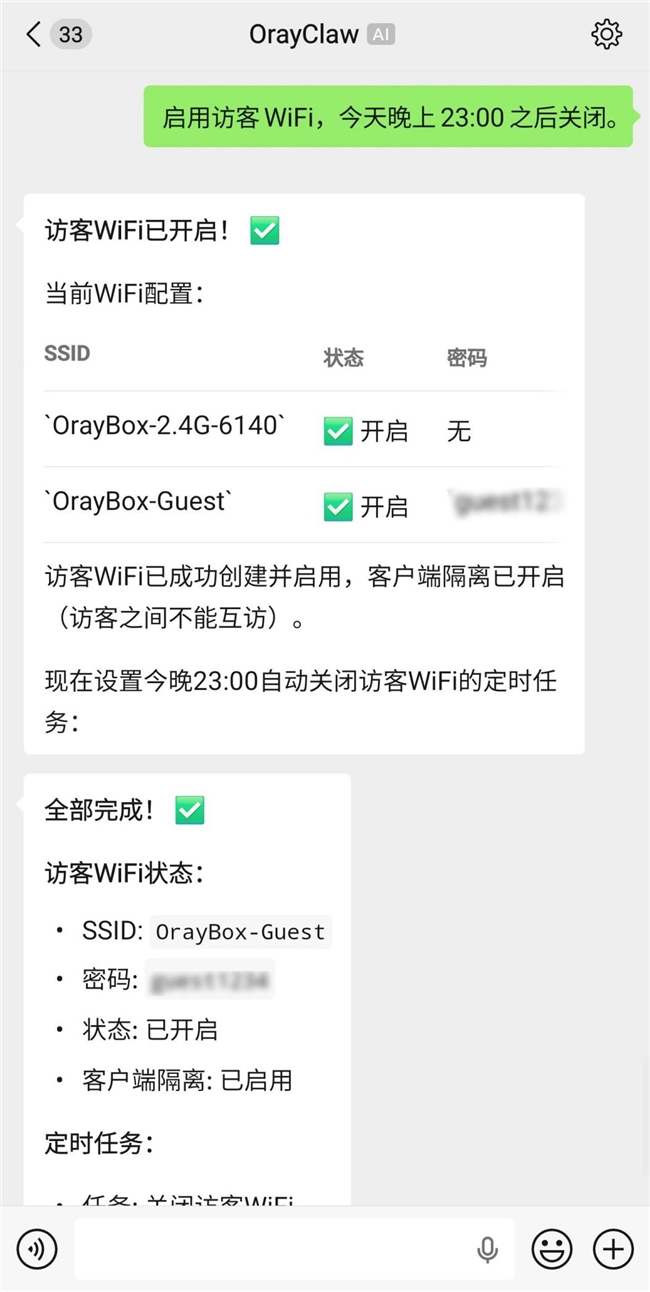This screenshot has width=650, height=1292.
Task: Switch to voice input mode
Action: 37,1248
